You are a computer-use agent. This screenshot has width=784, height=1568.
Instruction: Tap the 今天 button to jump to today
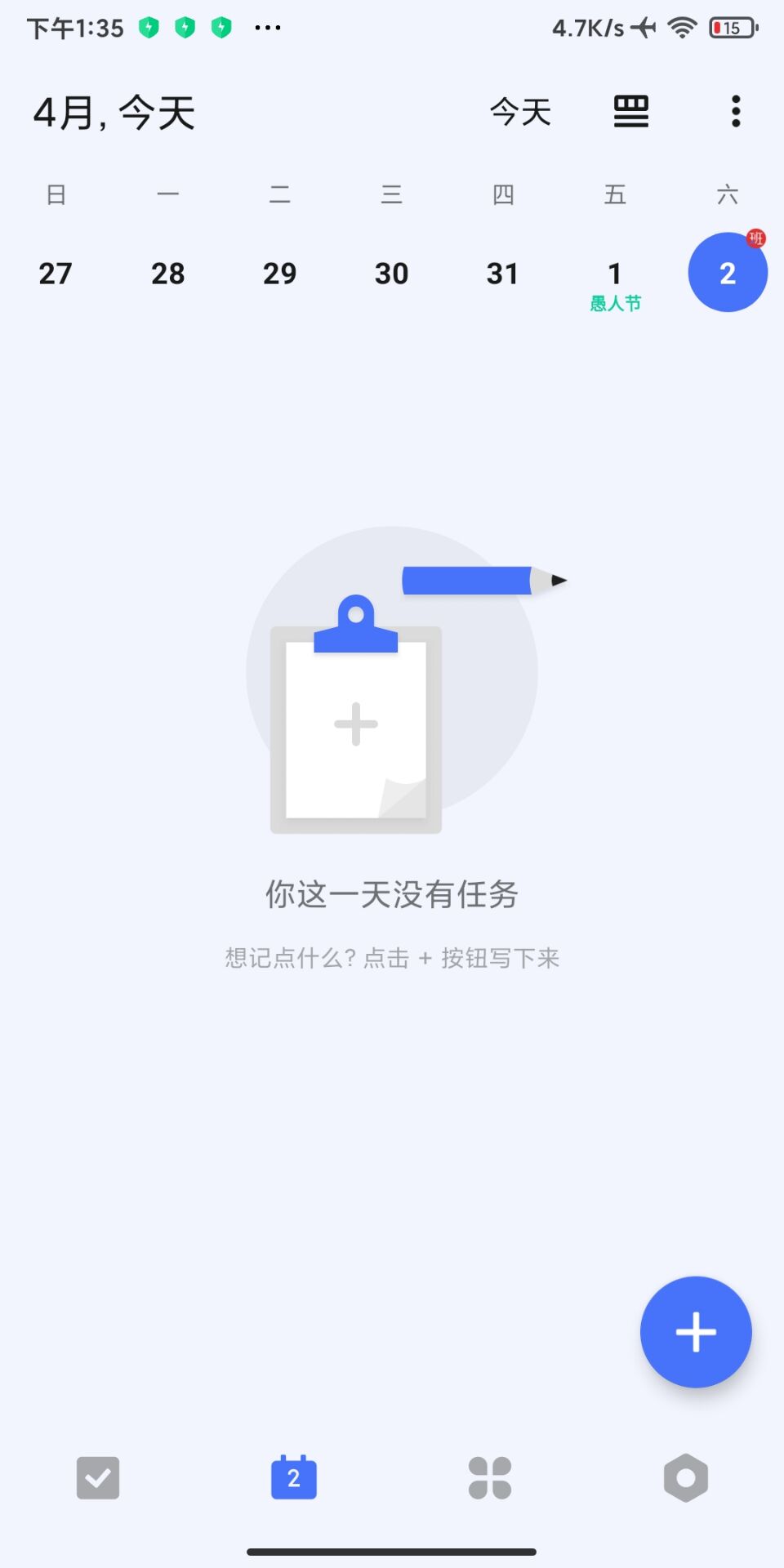(x=520, y=112)
